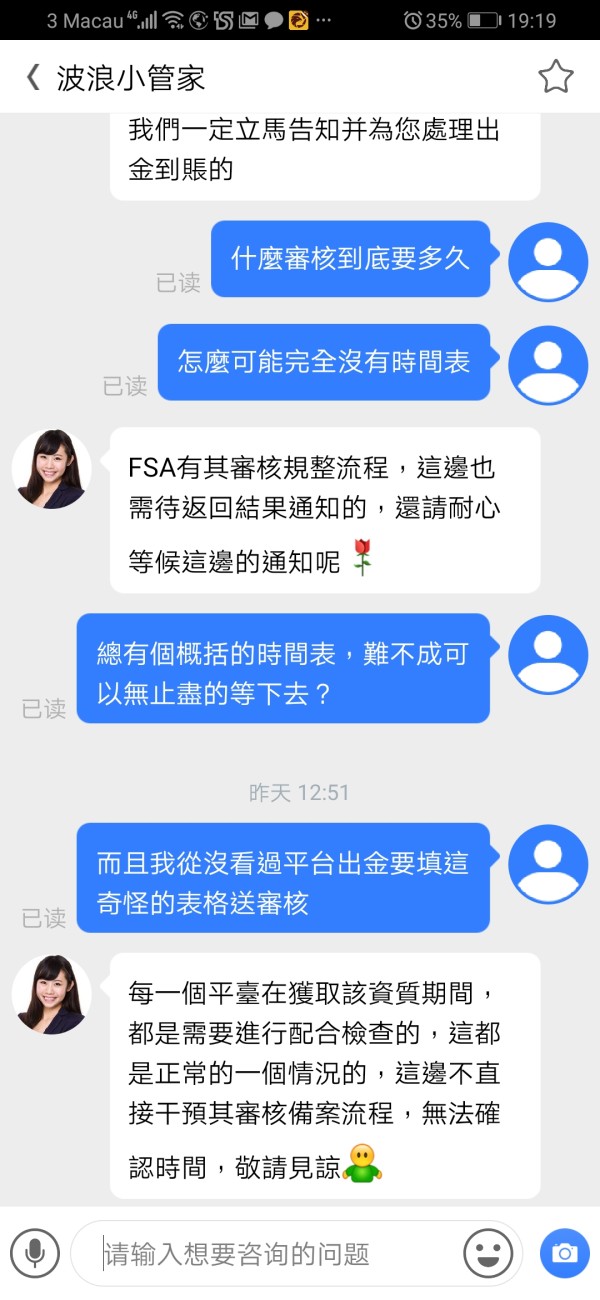Go back from 波浪小管家 chat
Image resolution: width=600 pixels, height=1300 pixels.
33,77
